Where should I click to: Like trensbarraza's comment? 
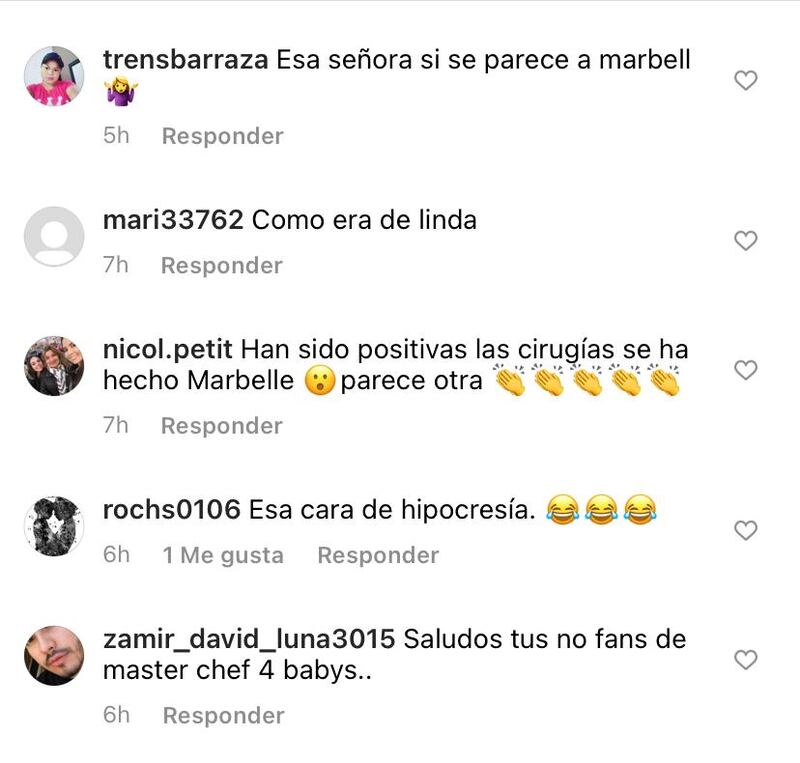click(x=746, y=81)
